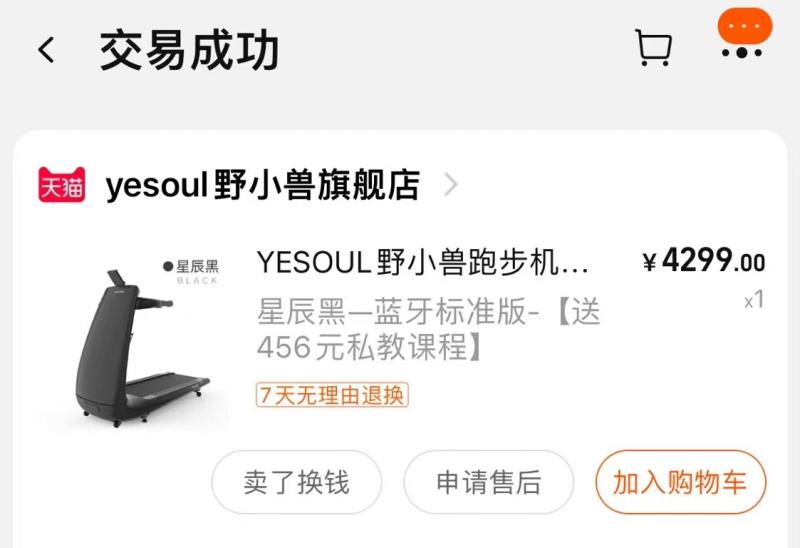800x548 pixels.
Task: Tap 申请售后 to request after-sales service
Action: 488,483
